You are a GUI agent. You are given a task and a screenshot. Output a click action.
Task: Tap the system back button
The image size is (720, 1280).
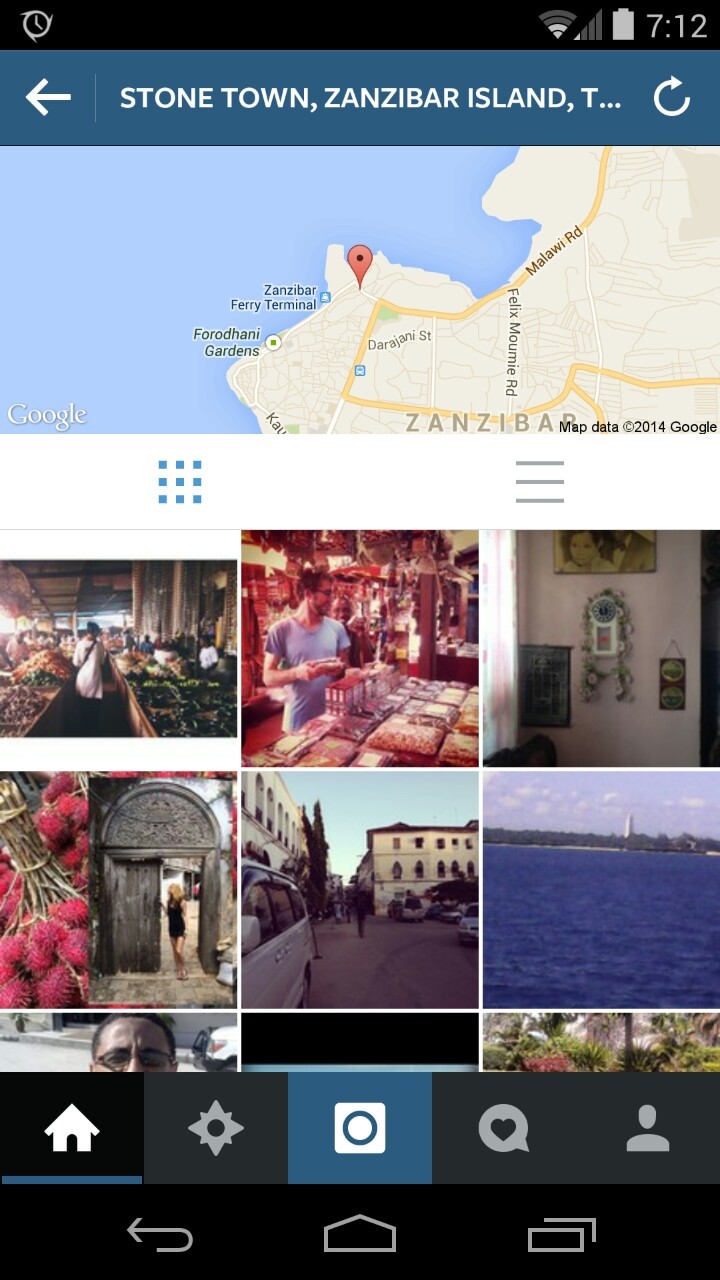pyautogui.click(x=160, y=1236)
